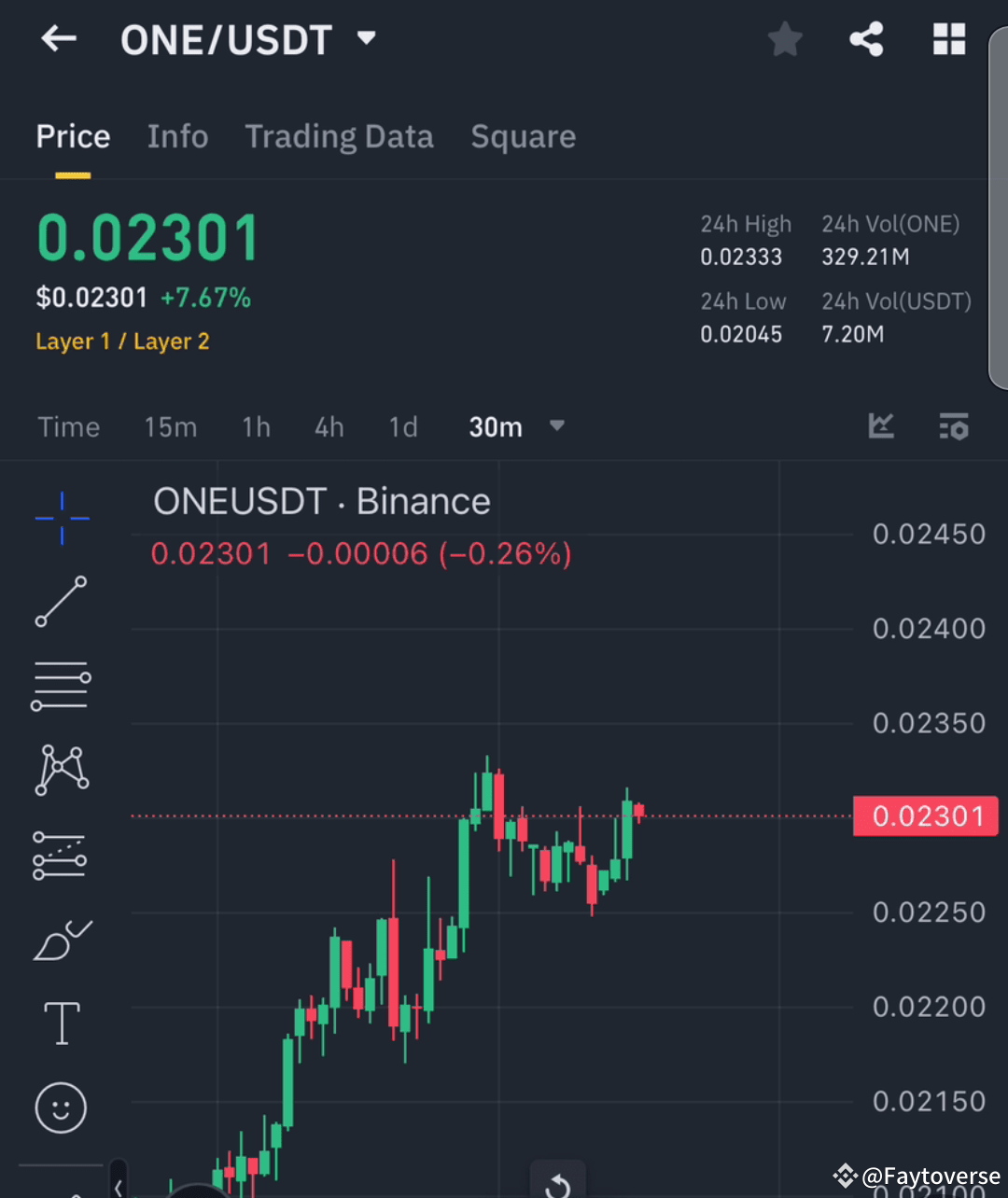Screen dimensions: 1008x1198
Task: Share the ONE/USDT chart
Action: tap(866, 39)
